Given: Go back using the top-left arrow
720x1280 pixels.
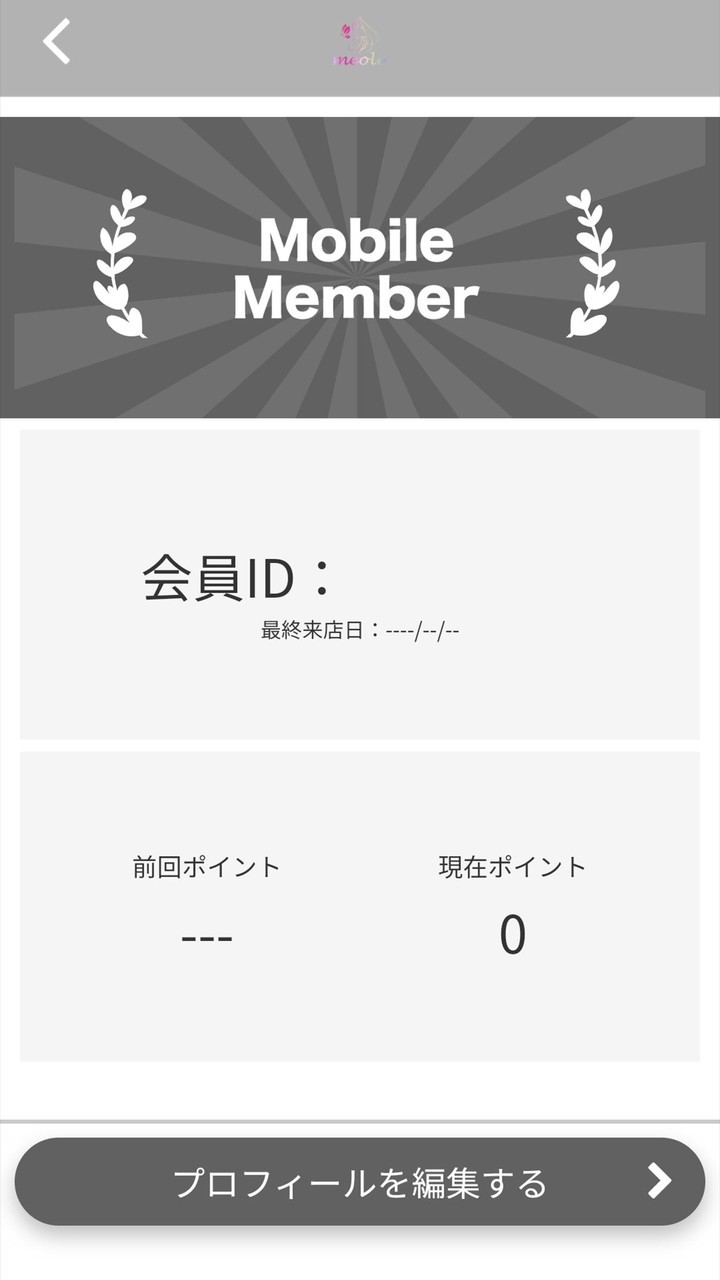Looking at the screenshot, I should tap(57, 42).
